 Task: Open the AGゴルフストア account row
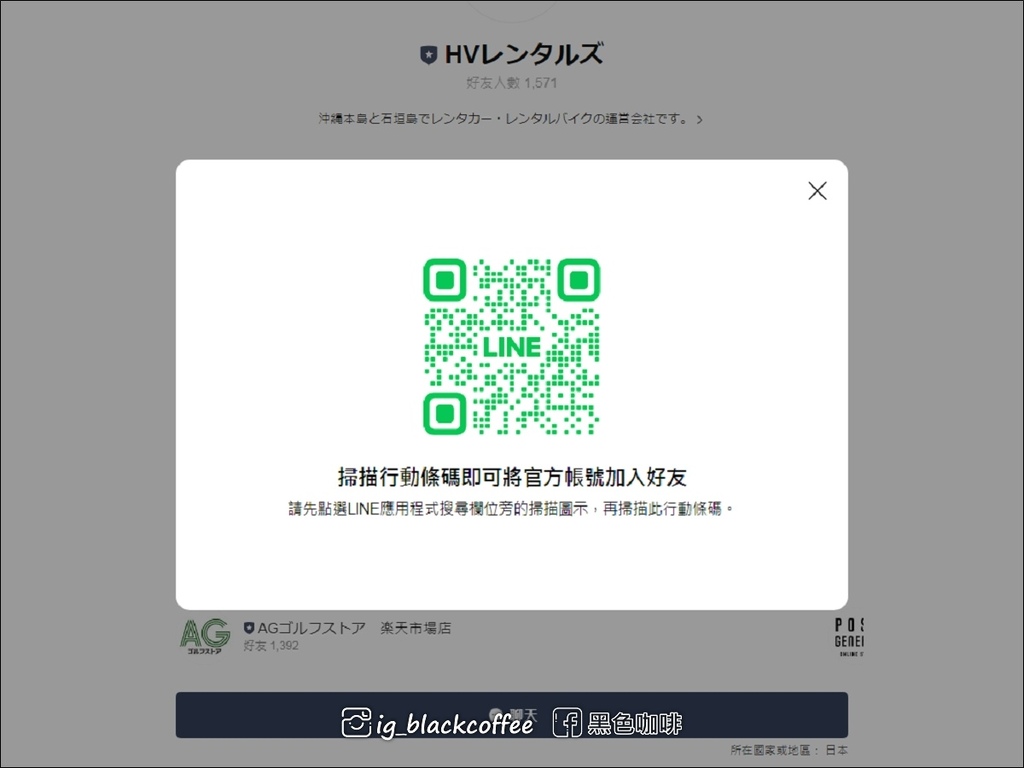(345, 636)
